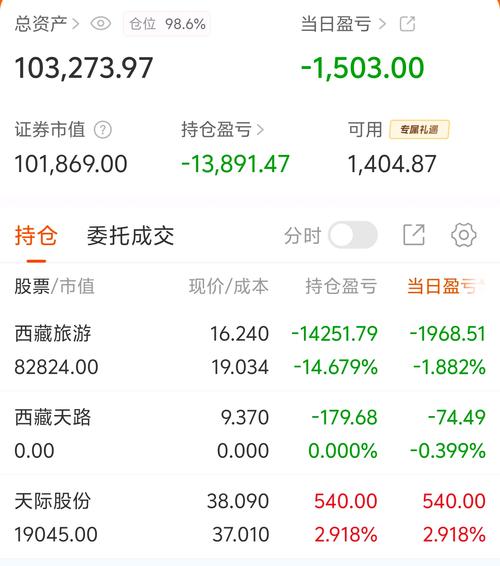
Task: Switch to the 委托成交 tab
Action: [130, 236]
